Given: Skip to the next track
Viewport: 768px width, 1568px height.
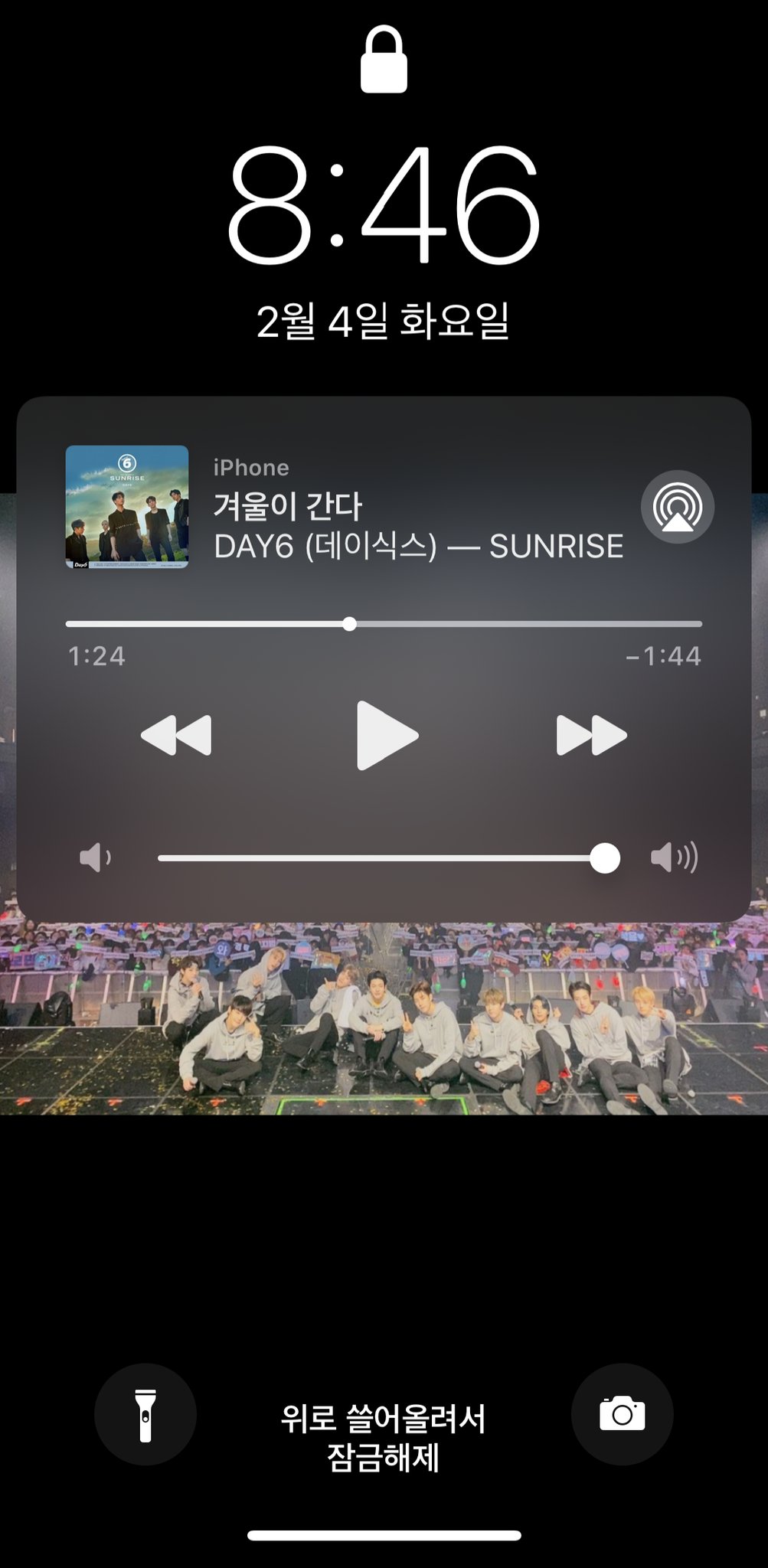Looking at the screenshot, I should point(590,735).
